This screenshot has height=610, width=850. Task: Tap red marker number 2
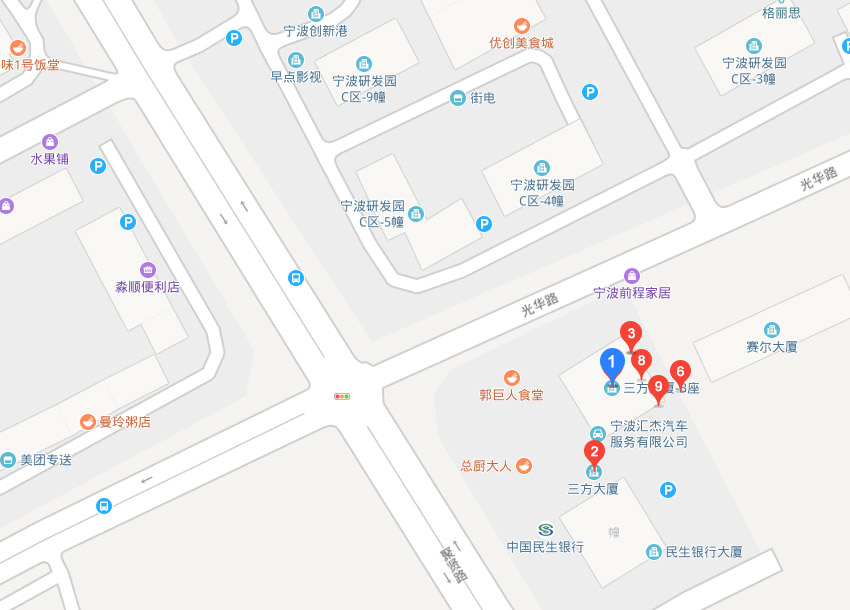click(594, 452)
